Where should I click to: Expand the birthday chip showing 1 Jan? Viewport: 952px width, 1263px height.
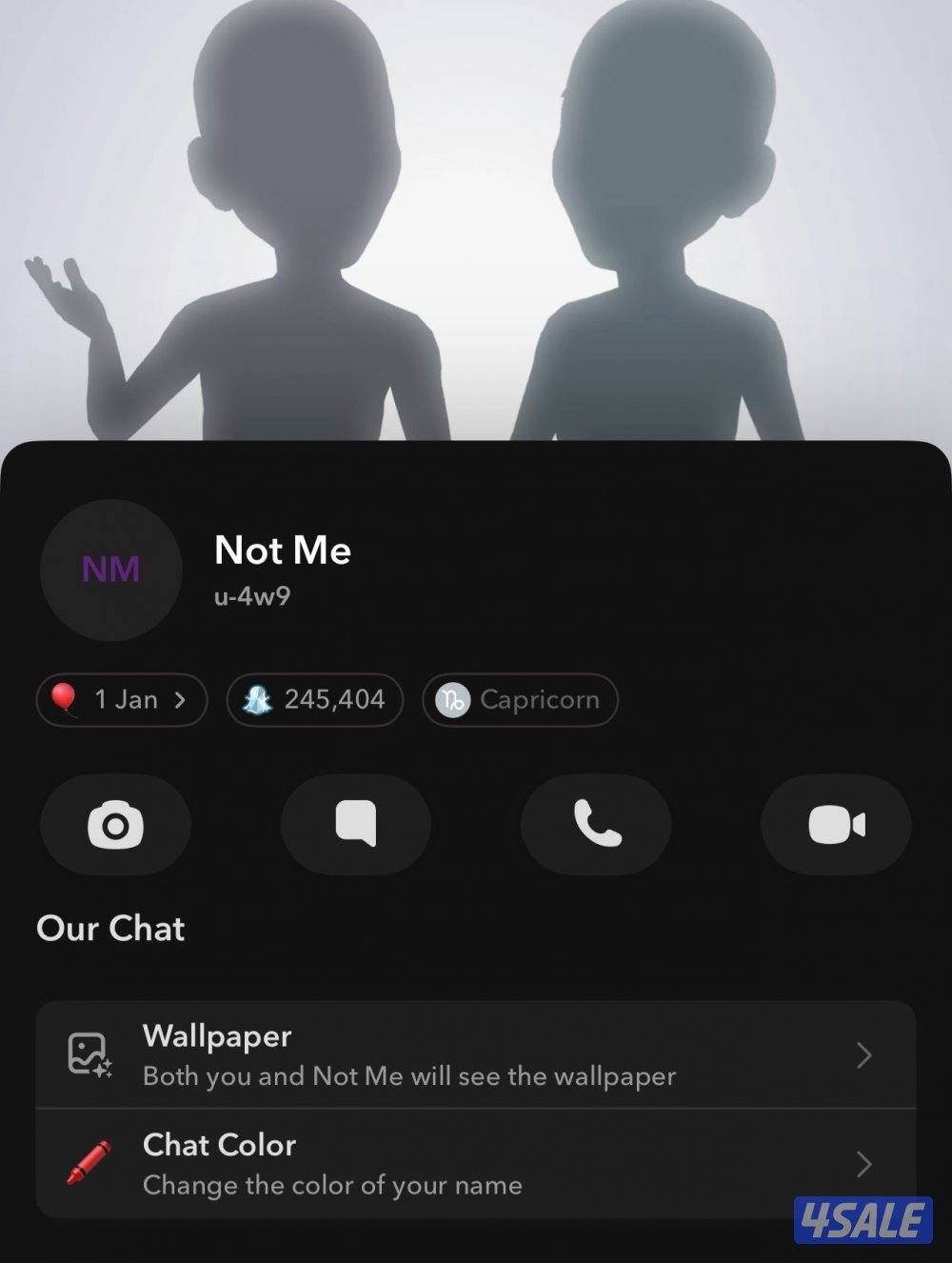tap(121, 700)
